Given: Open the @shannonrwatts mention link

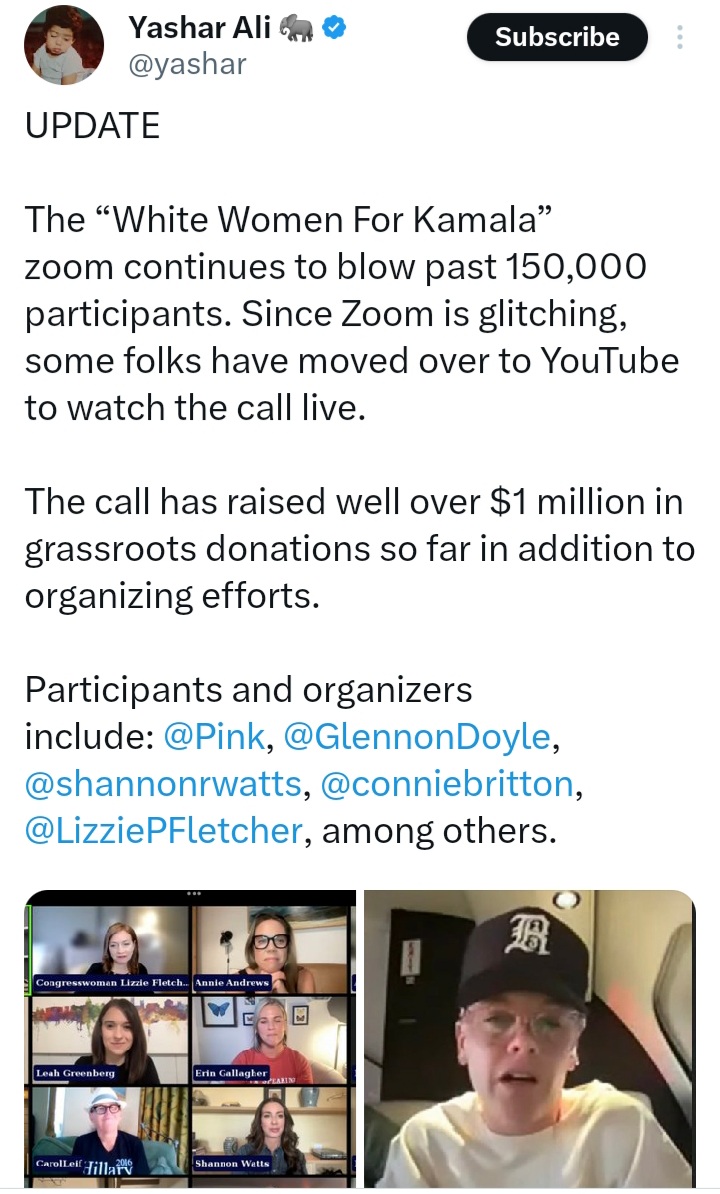Looking at the screenshot, I should pos(163,784).
